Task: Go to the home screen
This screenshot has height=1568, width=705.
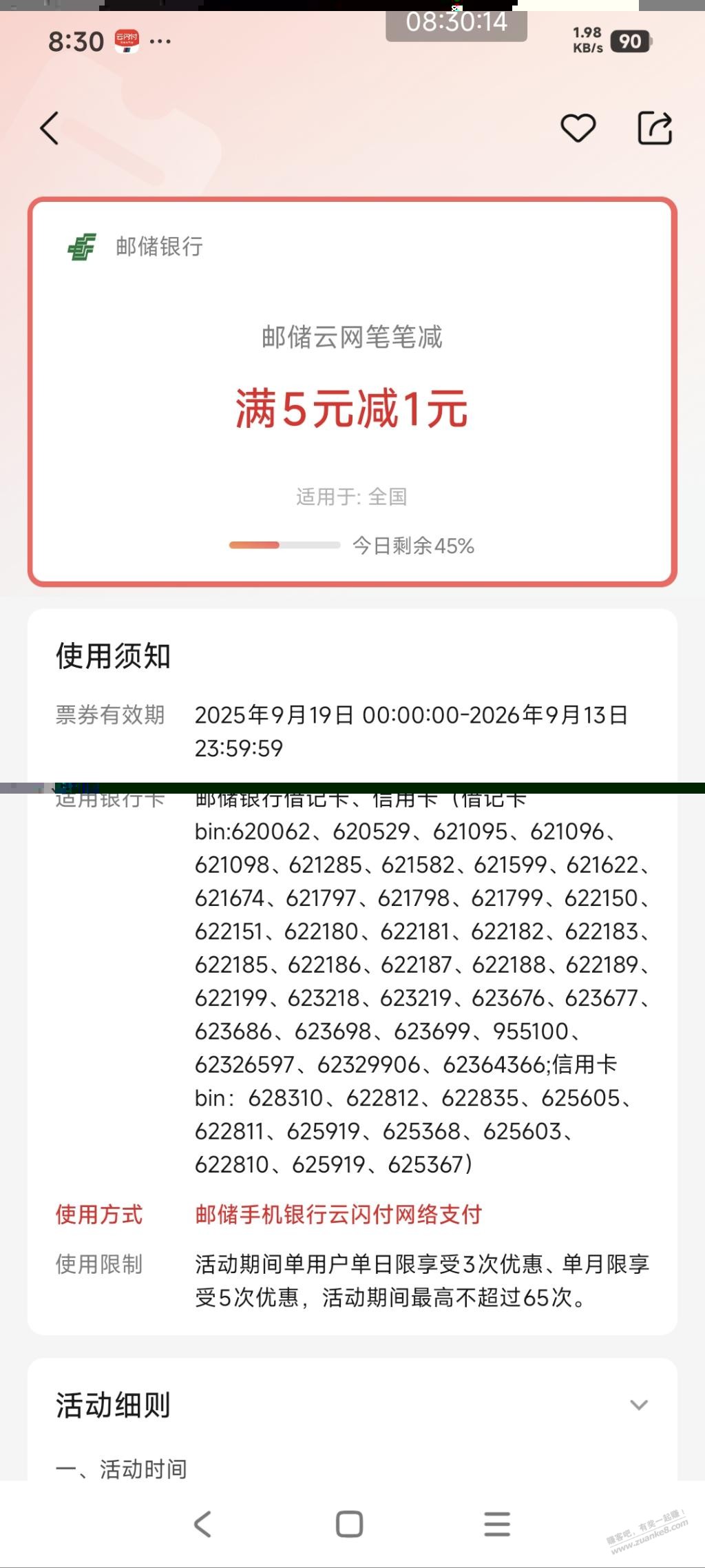Action: click(349, 1524)
